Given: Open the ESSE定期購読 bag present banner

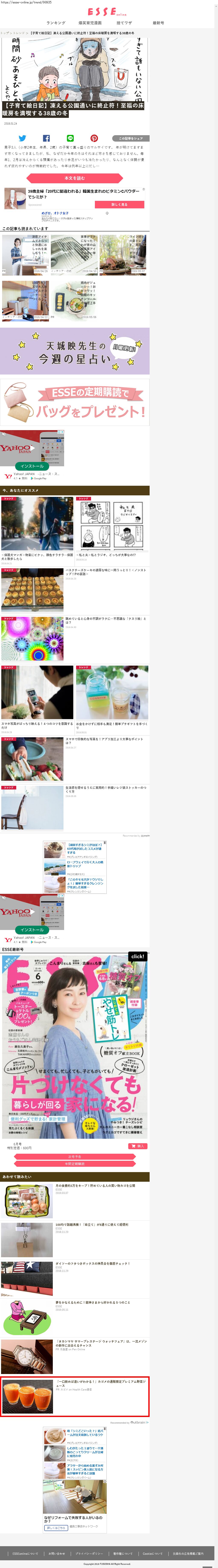Looking at the screenshot, I should click(x=75, y=402).
